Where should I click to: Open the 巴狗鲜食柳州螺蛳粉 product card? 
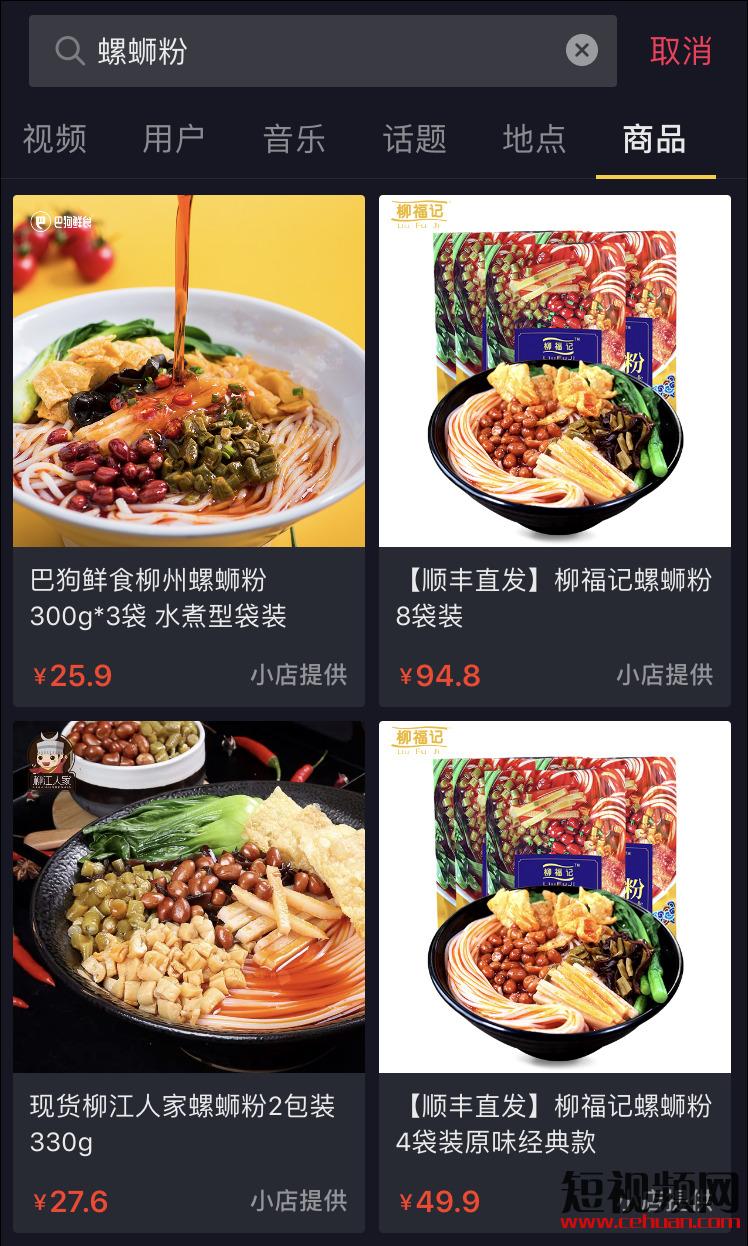[x=189, y=450]
